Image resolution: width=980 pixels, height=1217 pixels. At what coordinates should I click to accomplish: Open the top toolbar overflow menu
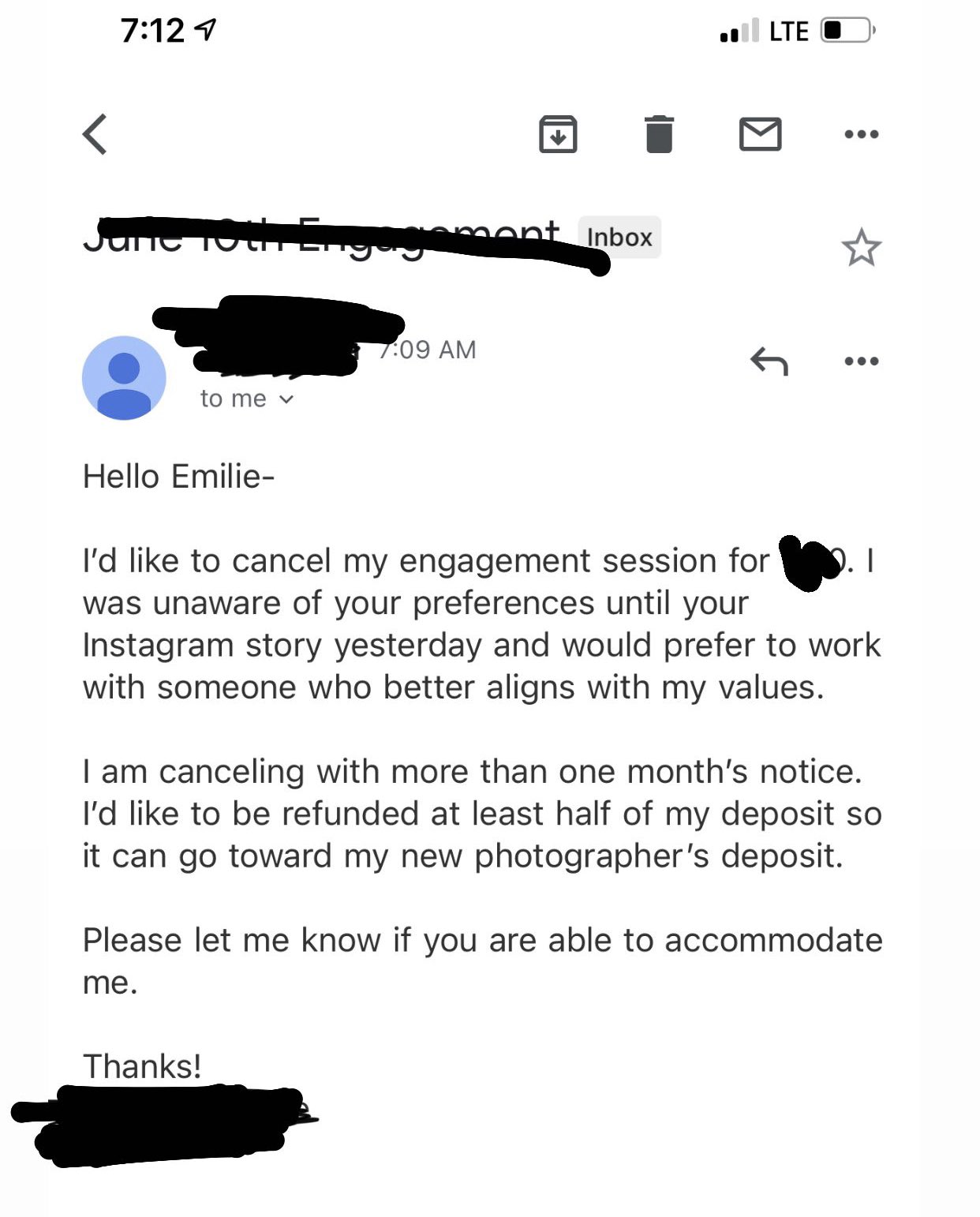(x=861, y=134)
